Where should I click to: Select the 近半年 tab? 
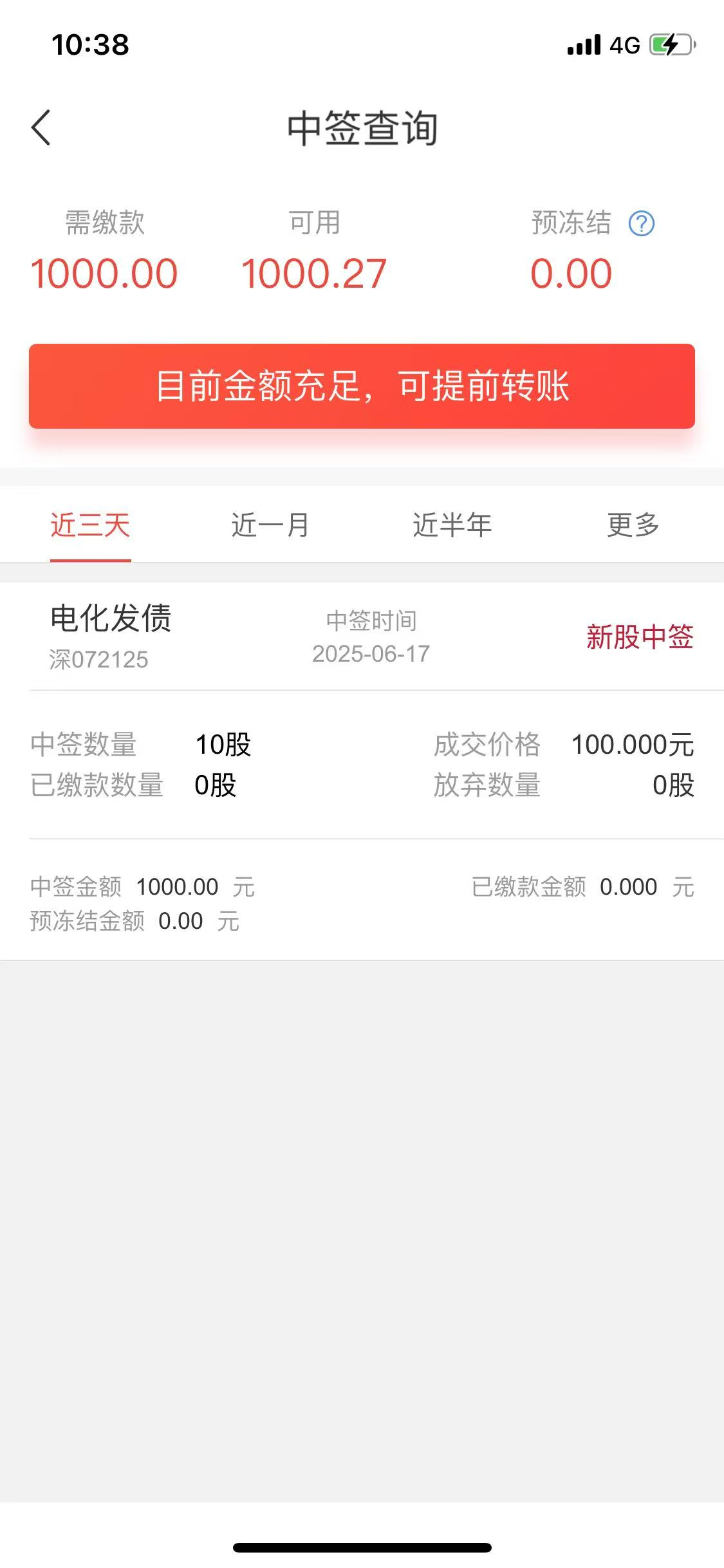point(452,525)
